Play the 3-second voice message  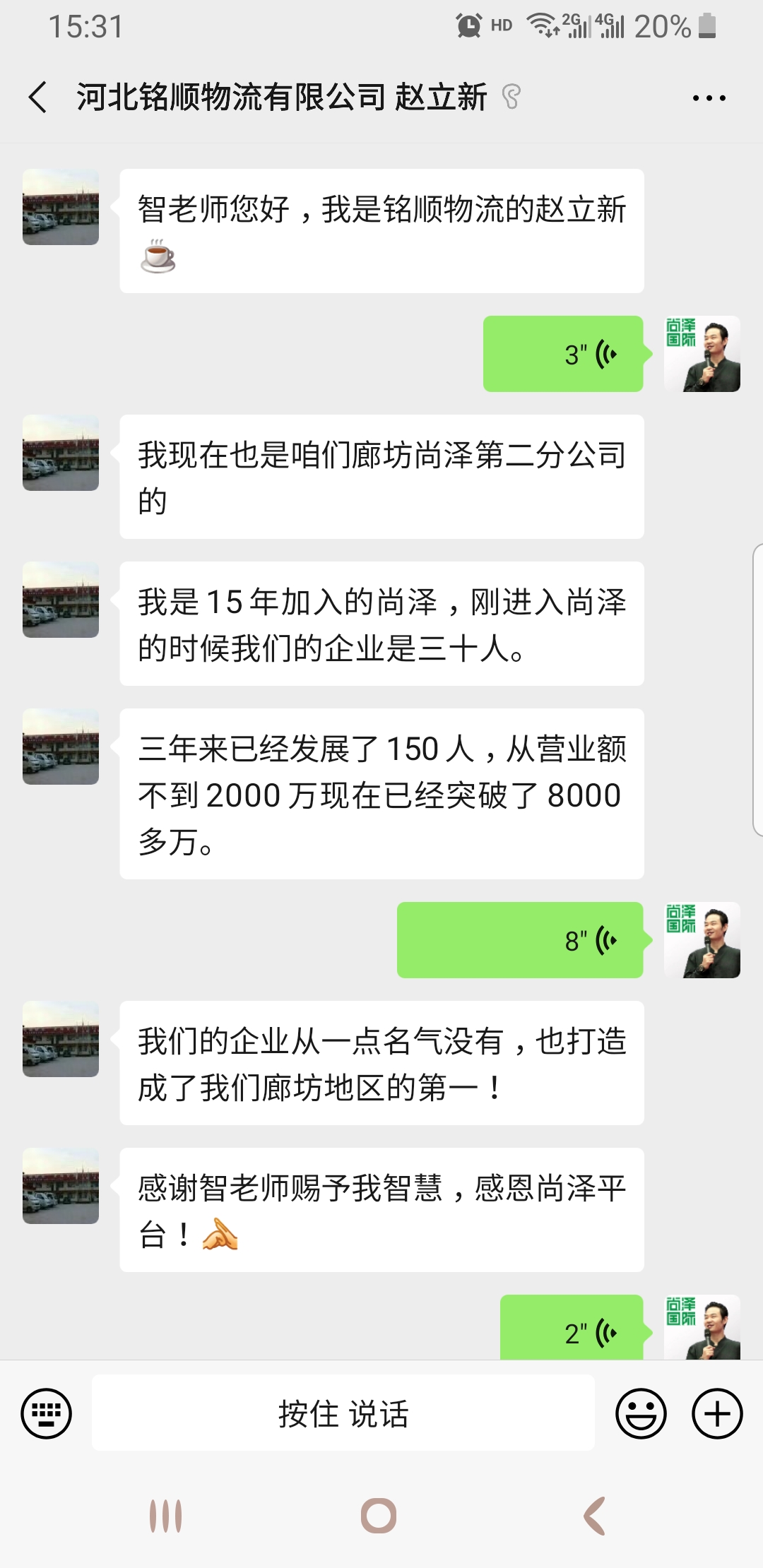point(563,354)
